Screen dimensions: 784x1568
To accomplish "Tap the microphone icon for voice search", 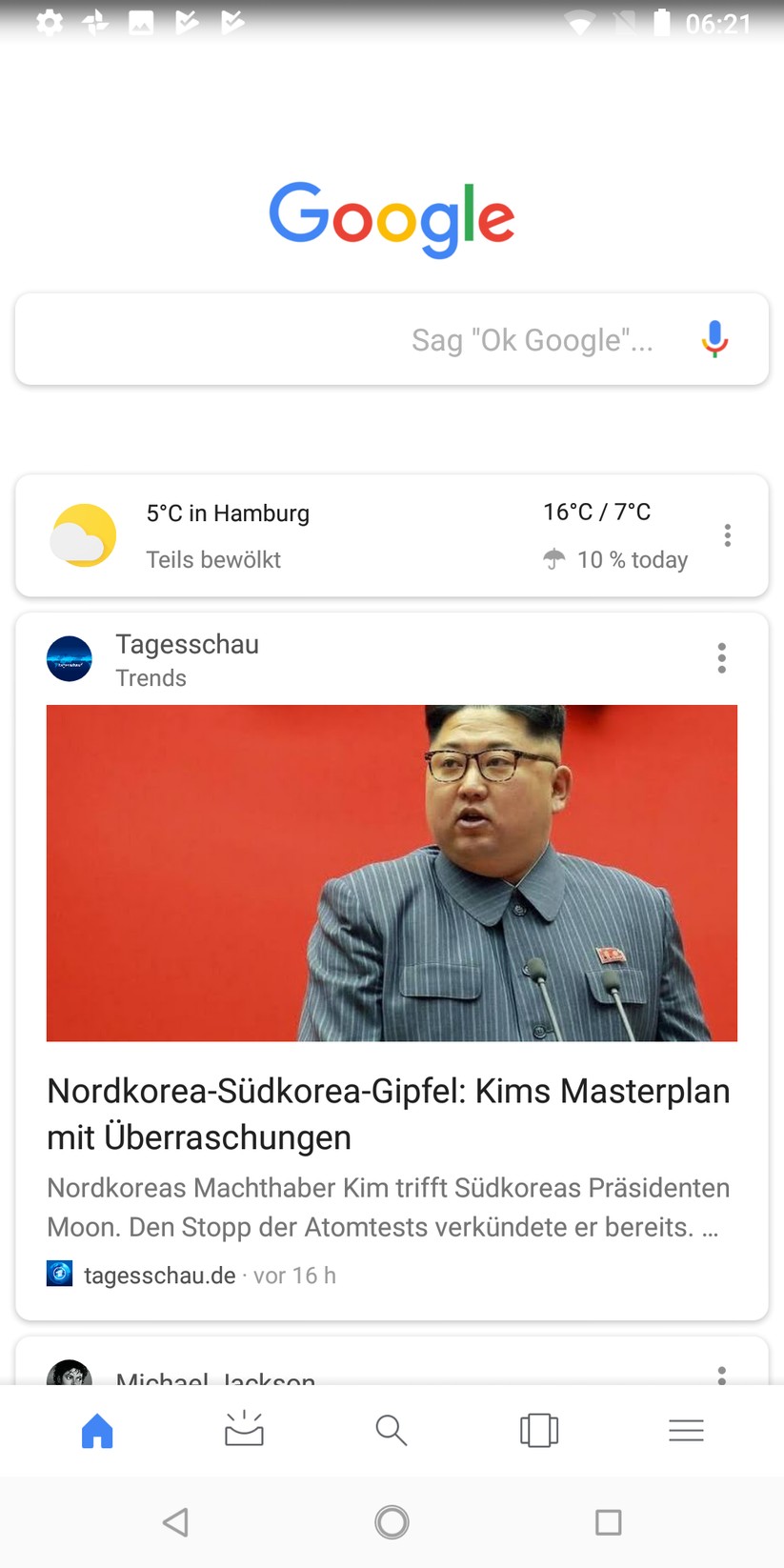I will pos(714,339).
